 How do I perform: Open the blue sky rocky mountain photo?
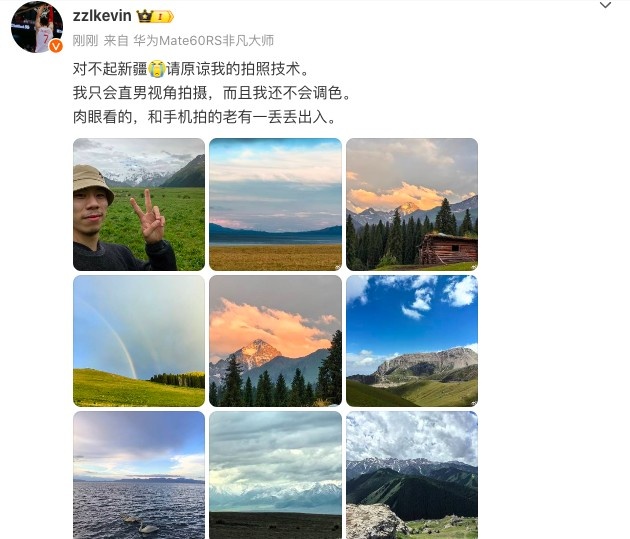[x=412, y=341]
